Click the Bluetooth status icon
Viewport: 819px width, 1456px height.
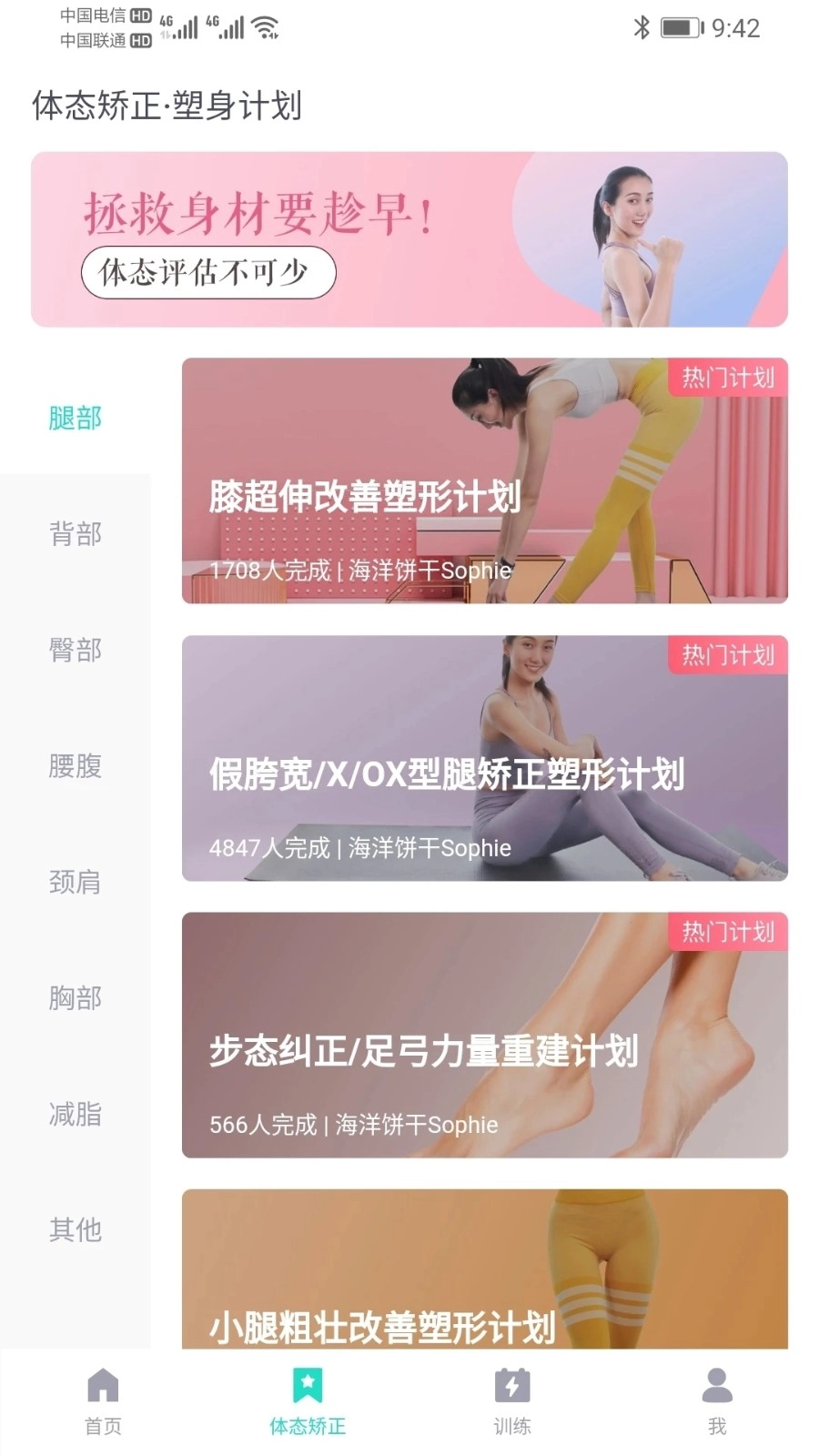pyautogui.click(x=642, y=29)
